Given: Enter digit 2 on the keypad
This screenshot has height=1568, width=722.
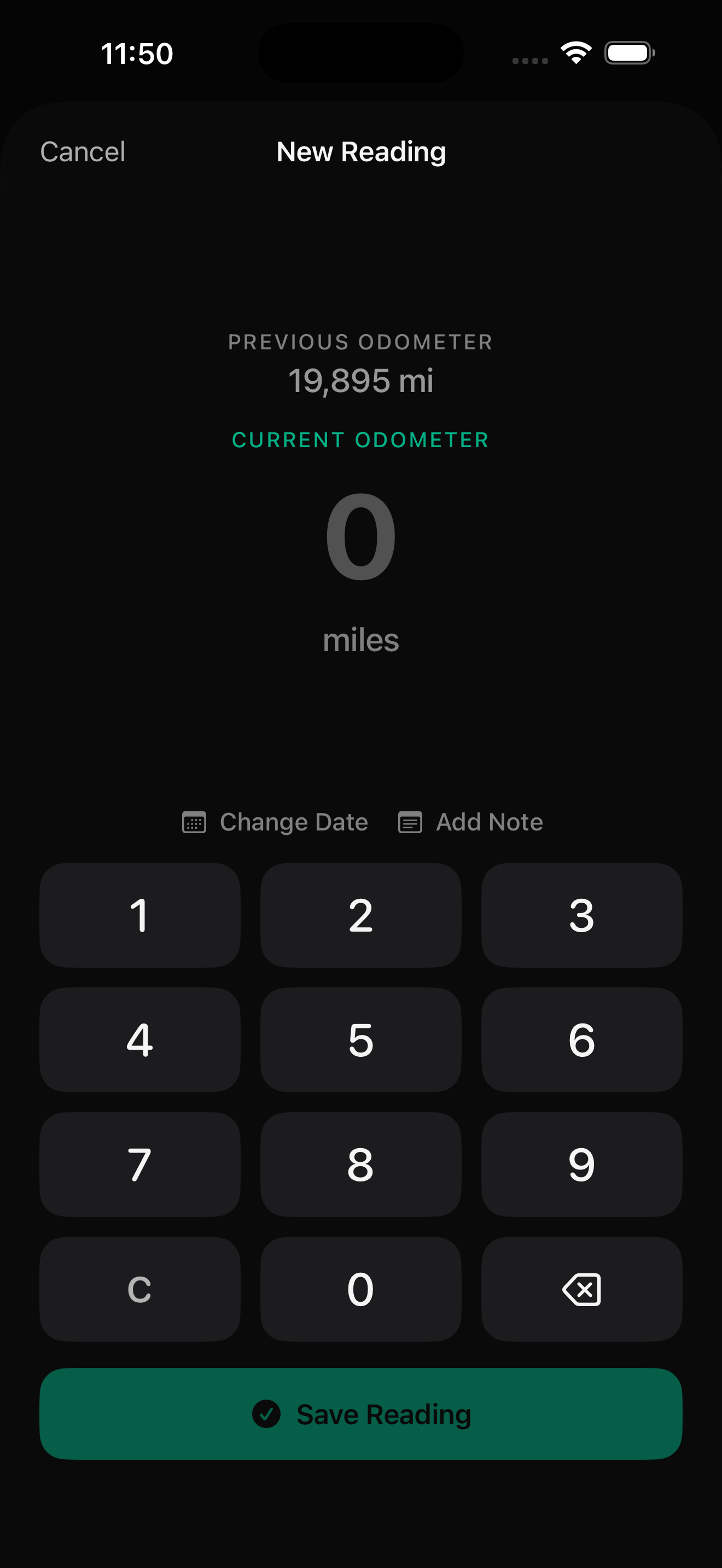Looking at the screenshot, I should pos(361,915).
